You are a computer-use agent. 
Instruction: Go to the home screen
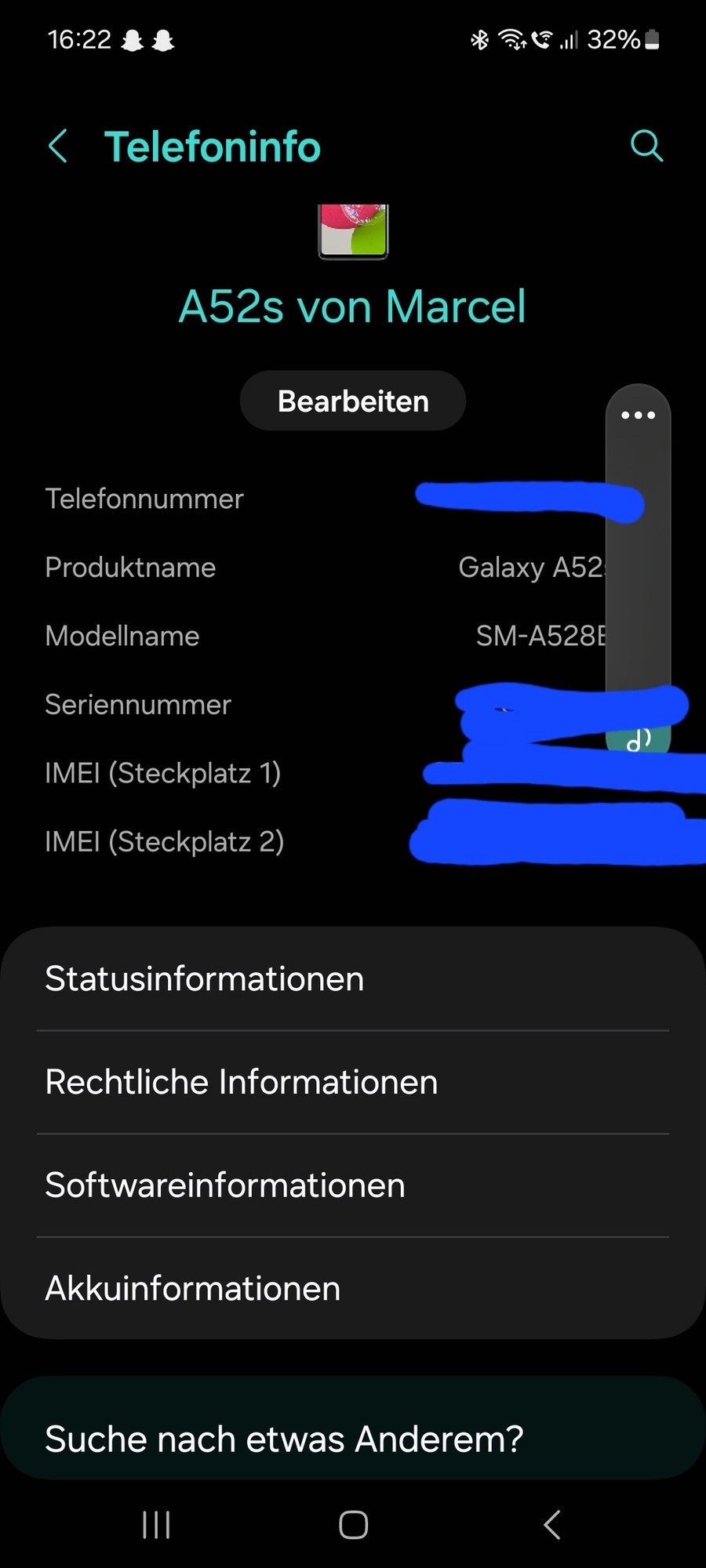[x=353, y=1525]
